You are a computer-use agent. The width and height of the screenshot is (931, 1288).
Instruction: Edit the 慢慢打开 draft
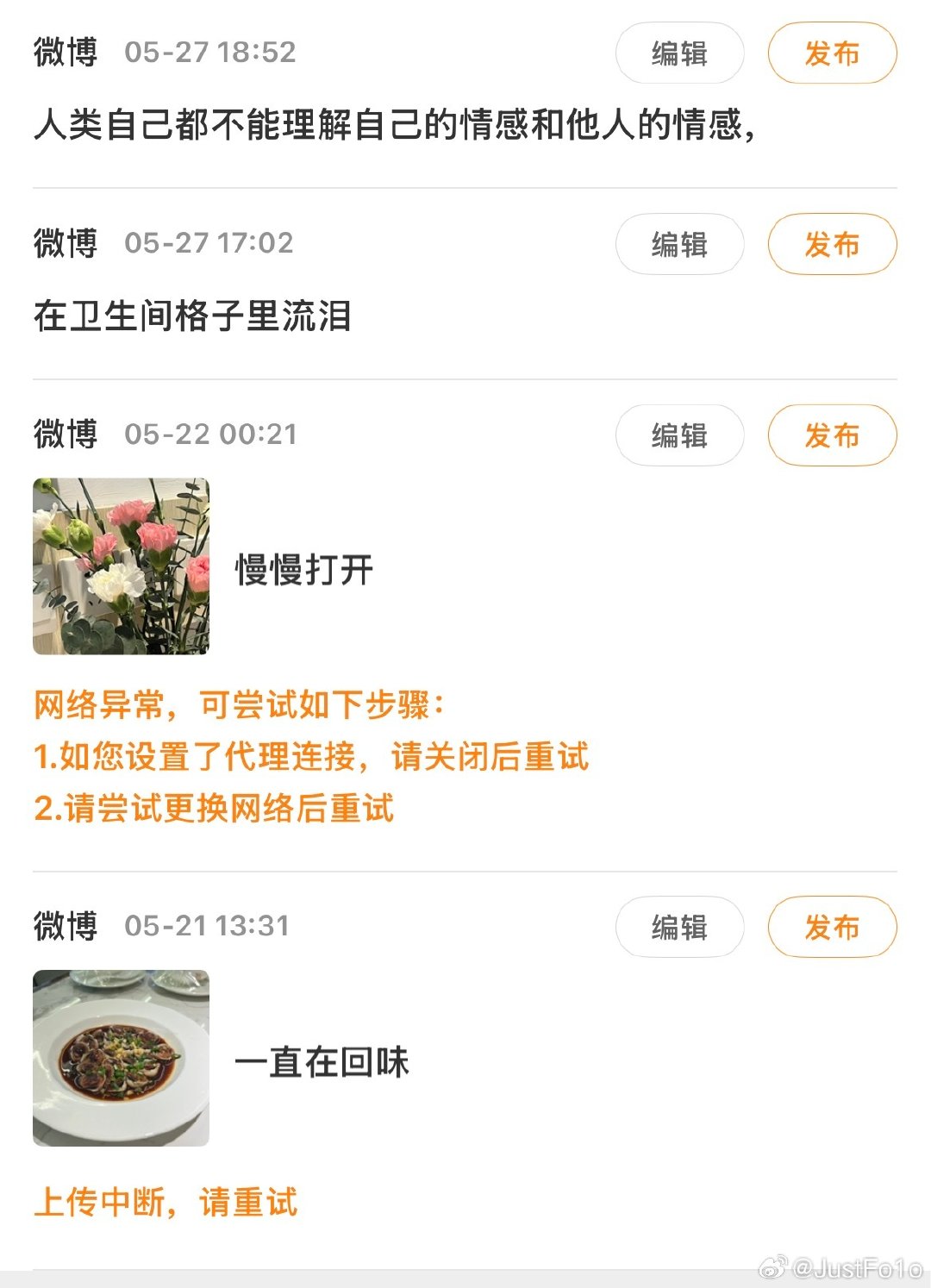coord(679,435)
